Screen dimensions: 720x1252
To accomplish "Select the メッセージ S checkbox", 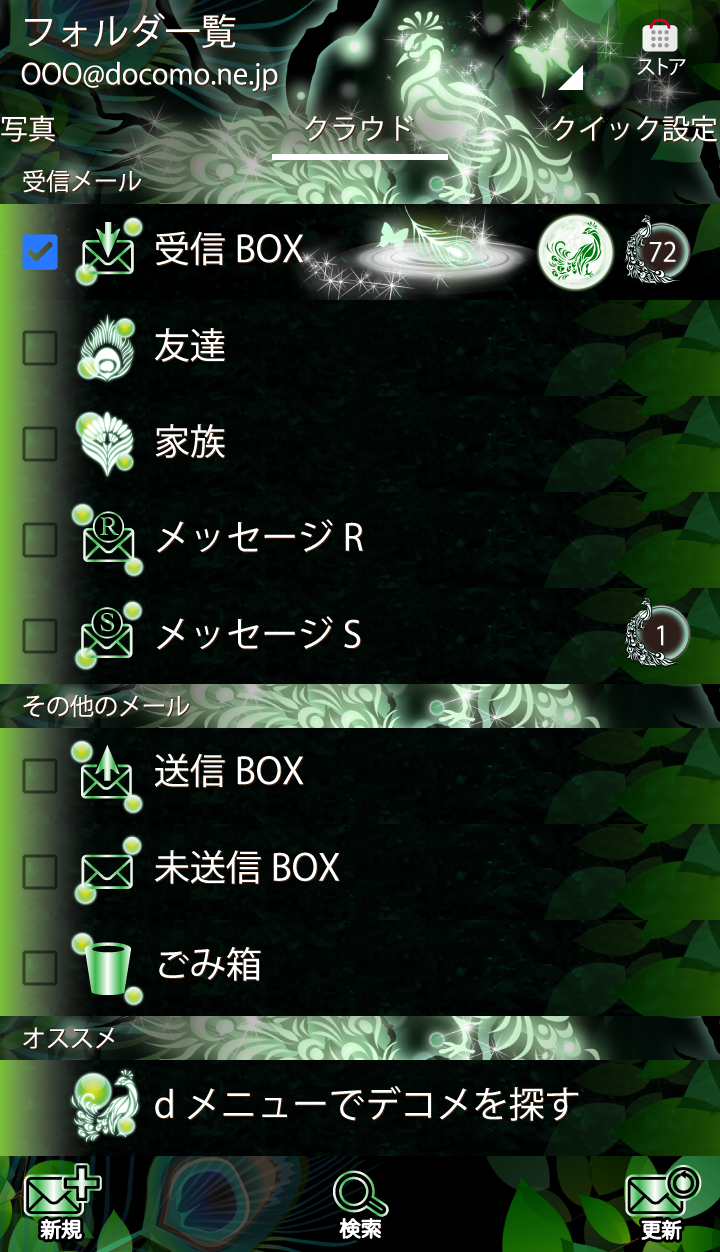I will (40, 635).
